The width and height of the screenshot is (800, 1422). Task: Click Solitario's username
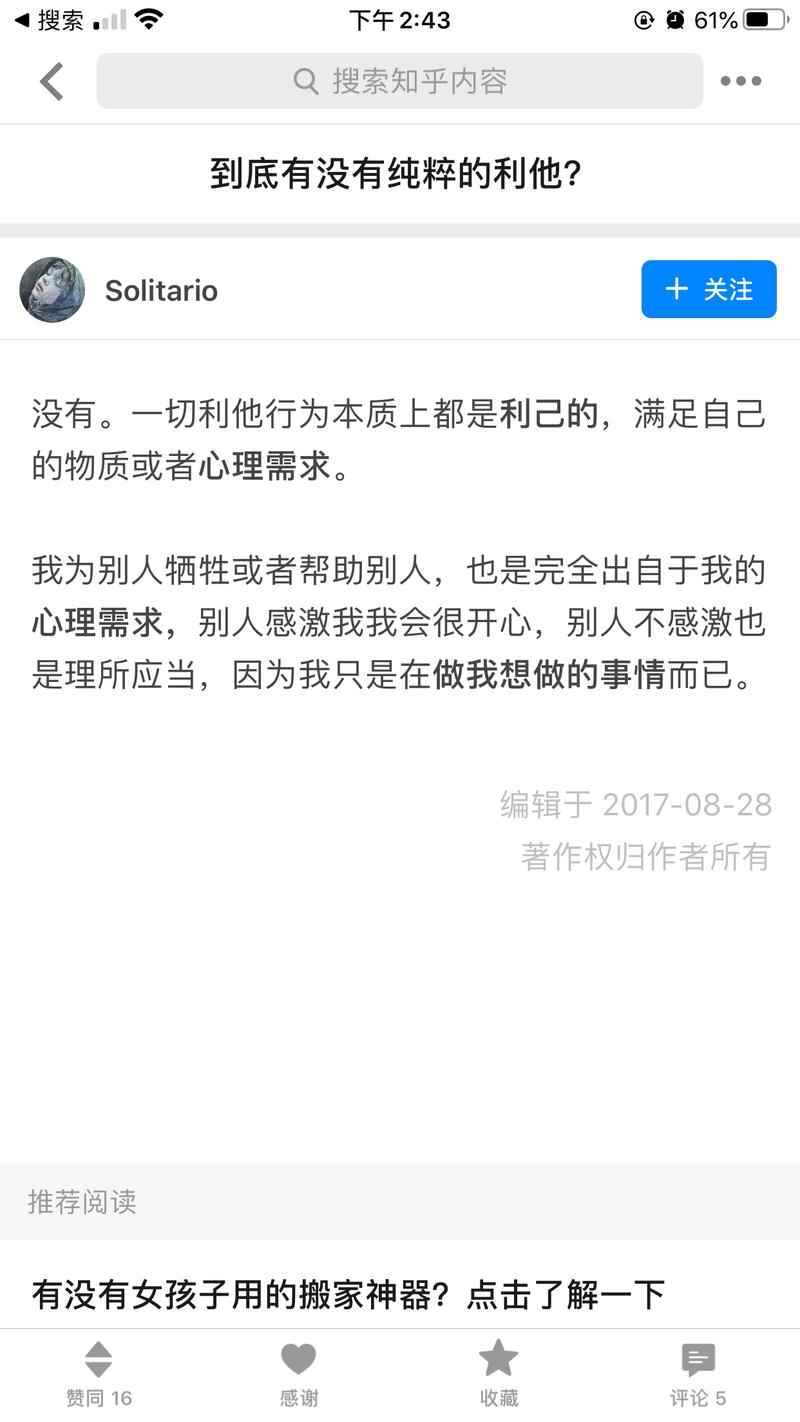pos(161,290)
